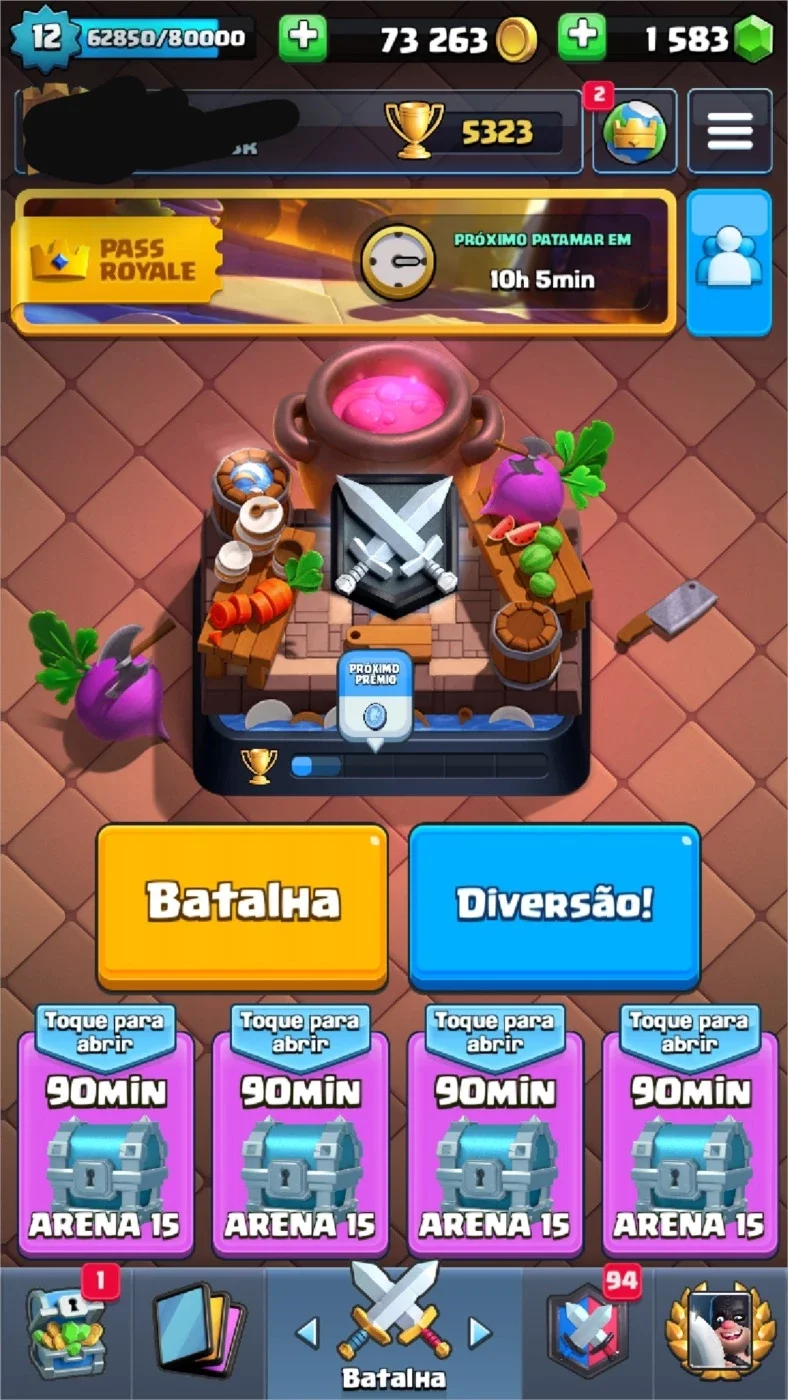The image size is (788, 1400).
Task: Switch to the cards collection tab
Action: (x=198, y=1332)
